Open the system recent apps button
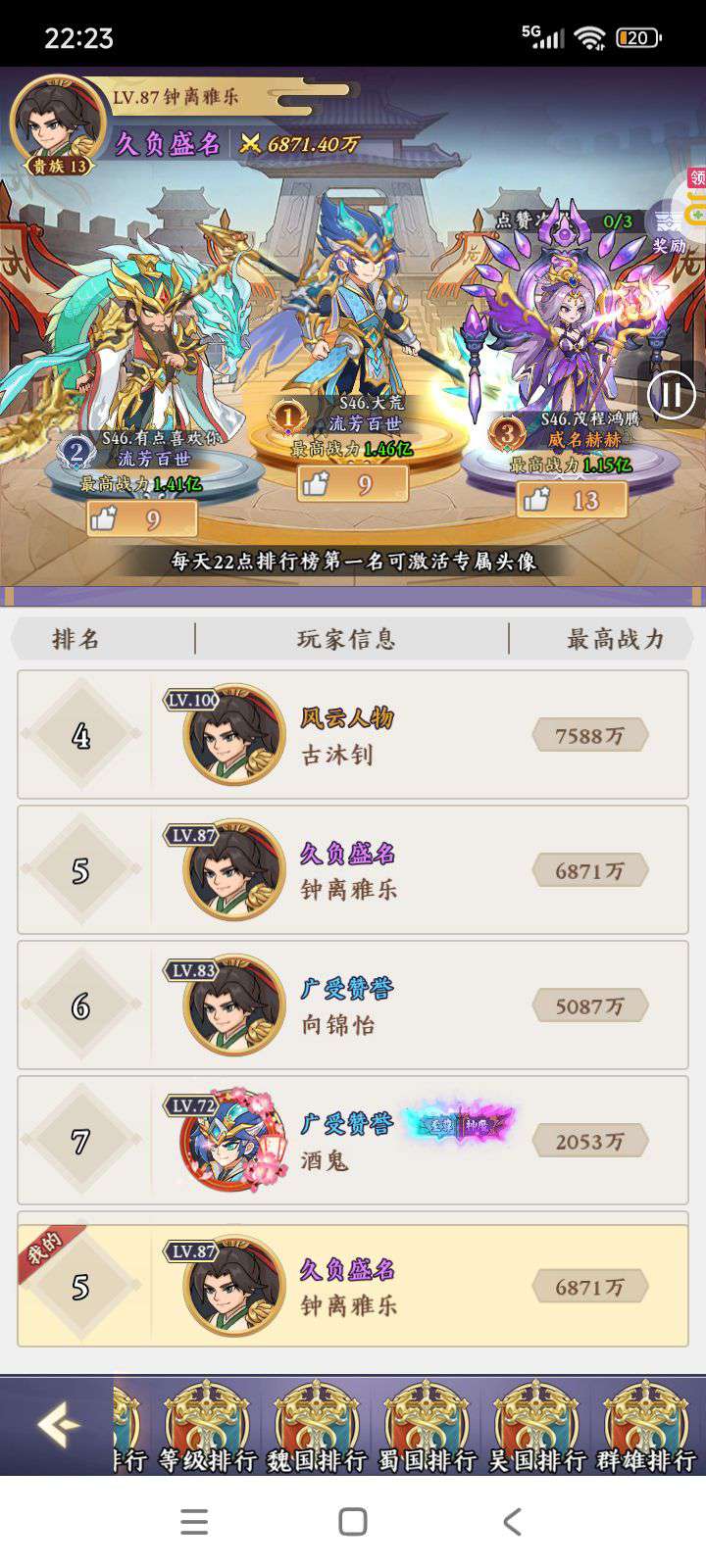 [x=194, y=1522]
